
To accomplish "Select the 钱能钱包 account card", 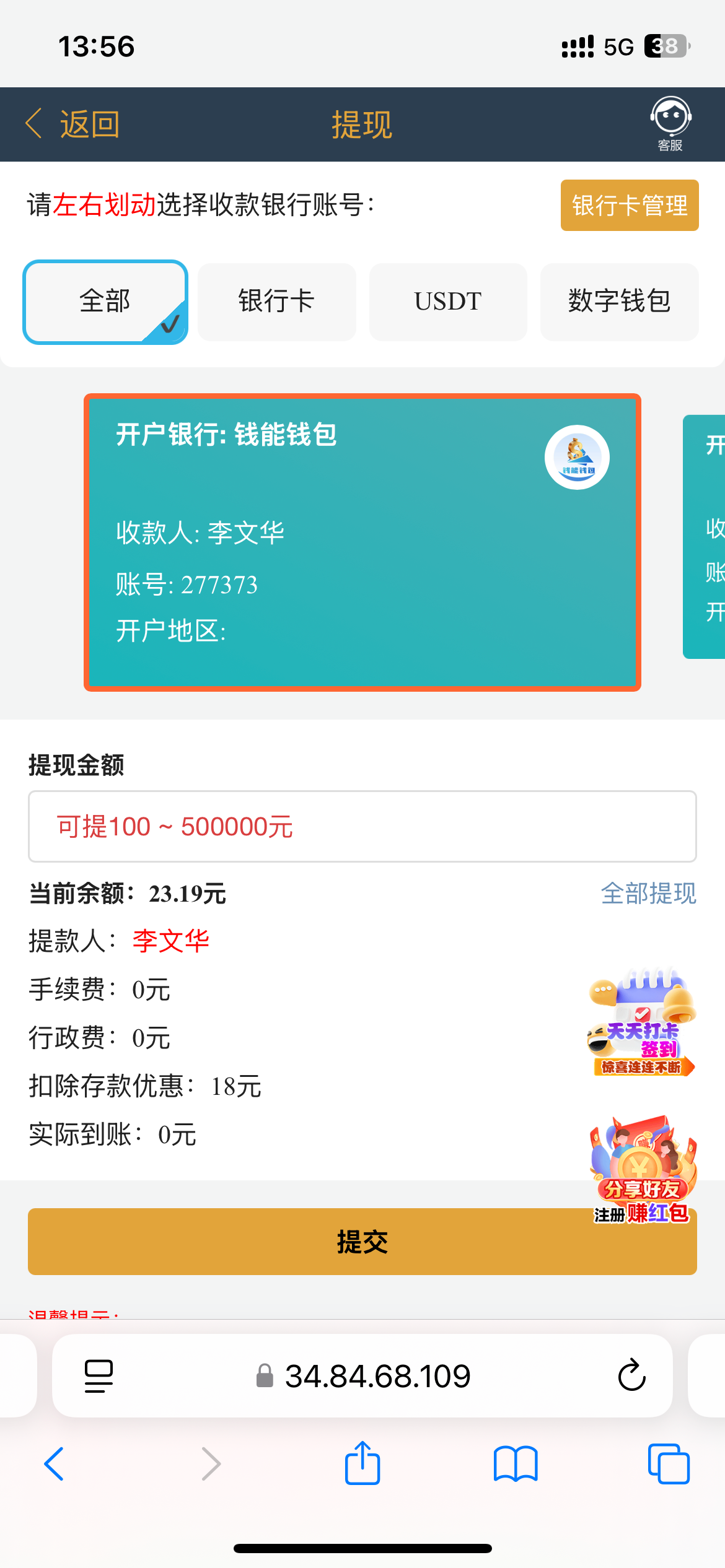I will [362, 542].
